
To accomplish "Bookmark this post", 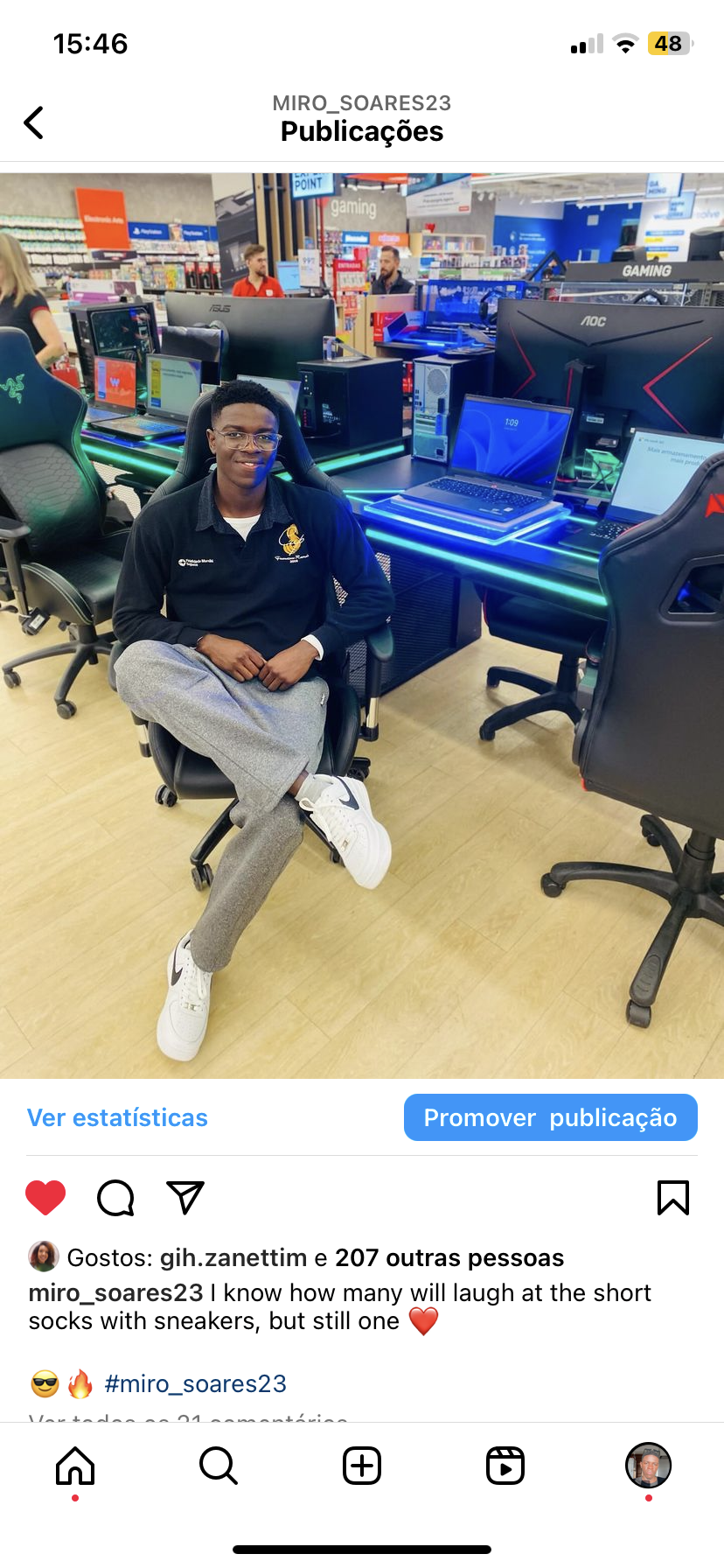I will point(672,1198).
